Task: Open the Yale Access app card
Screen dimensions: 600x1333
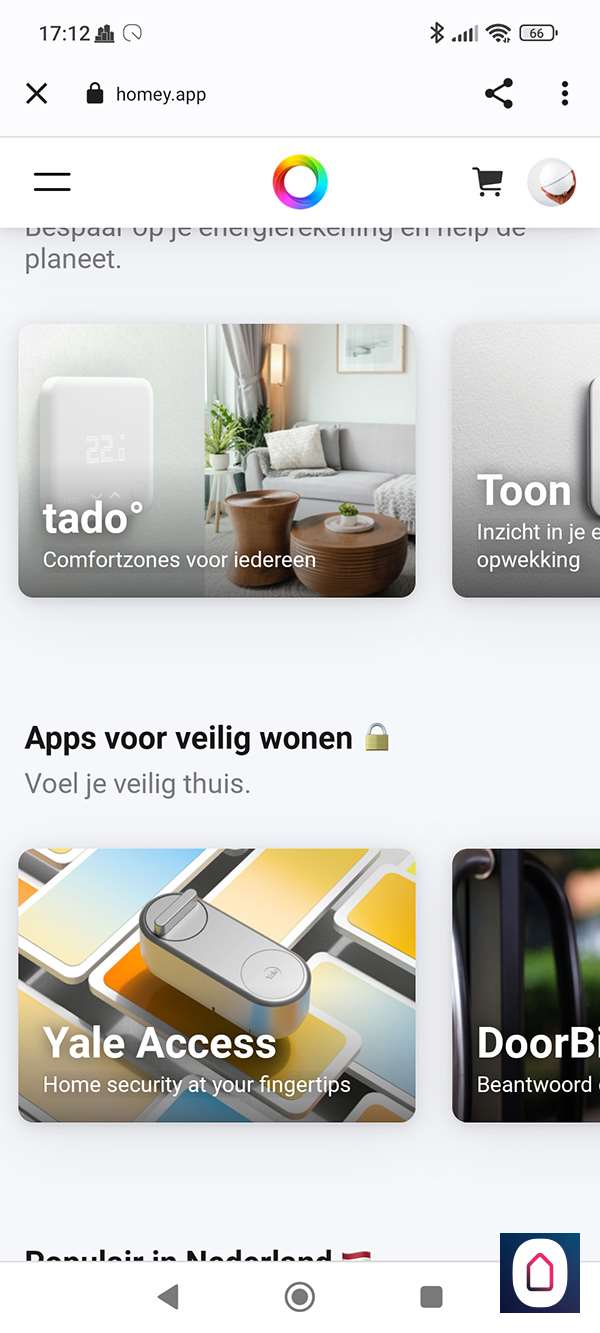Action: tap(216, 985)
